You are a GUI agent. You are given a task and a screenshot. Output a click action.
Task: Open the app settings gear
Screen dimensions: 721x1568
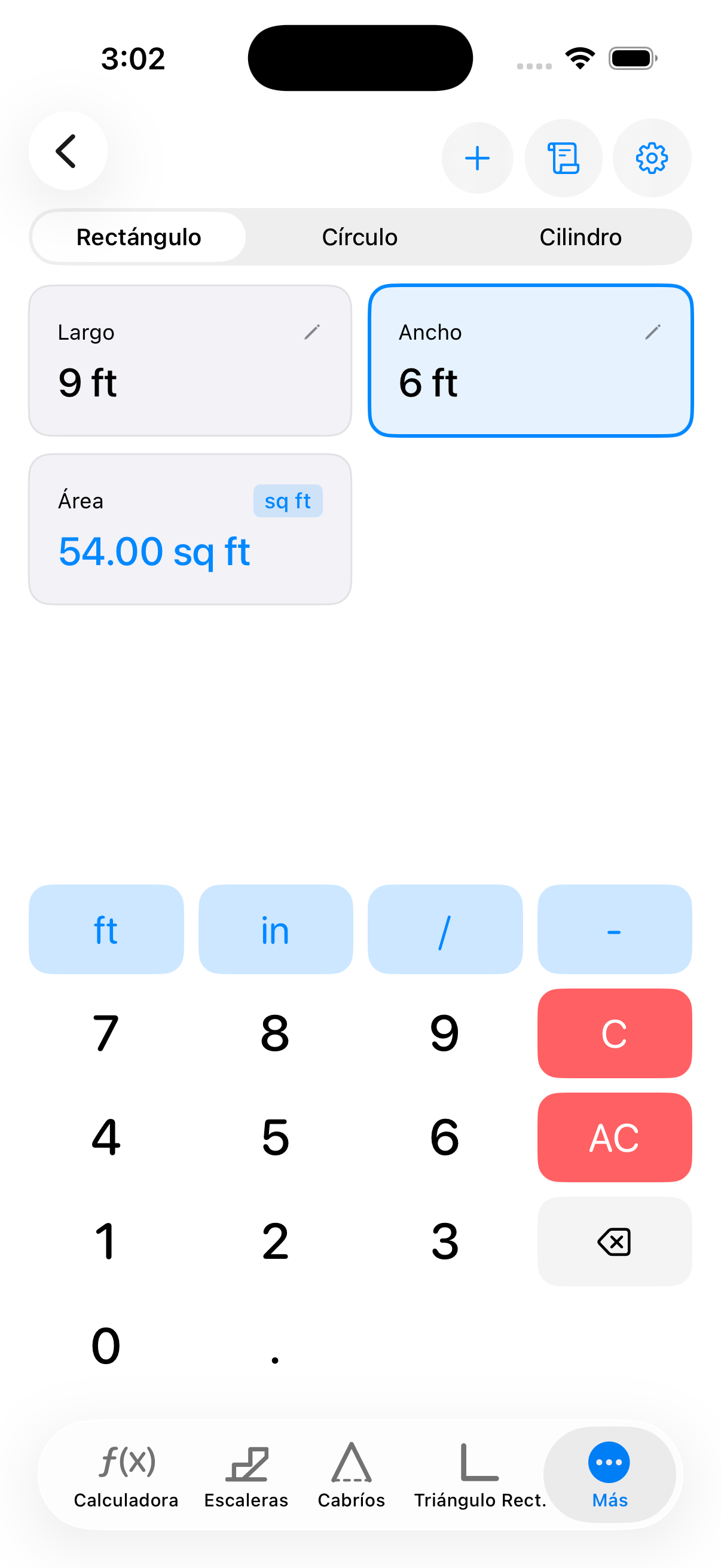[651, 158]
